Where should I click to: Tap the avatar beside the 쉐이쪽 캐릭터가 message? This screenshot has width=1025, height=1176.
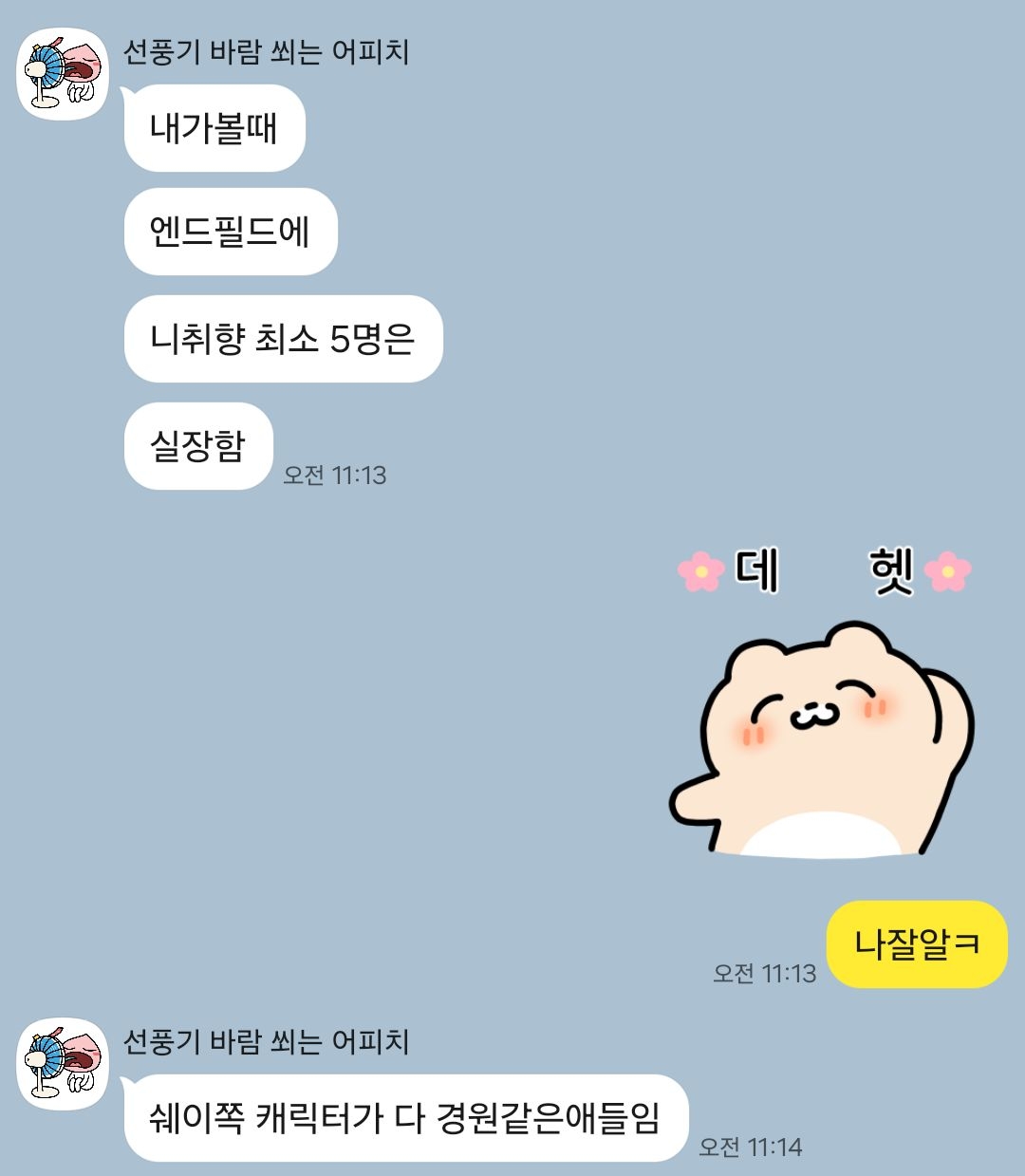coord(64,1064)
